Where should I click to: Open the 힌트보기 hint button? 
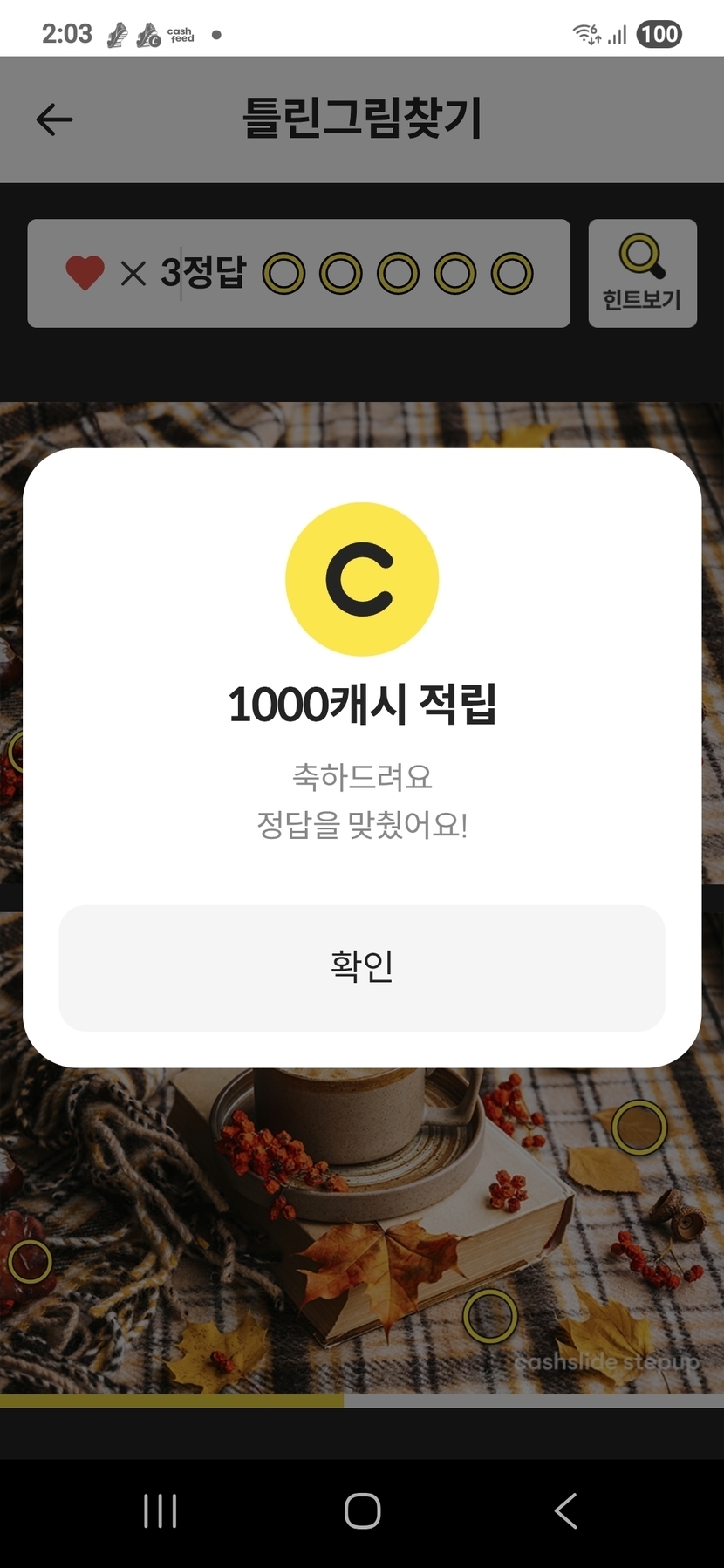tap(642, 273)
